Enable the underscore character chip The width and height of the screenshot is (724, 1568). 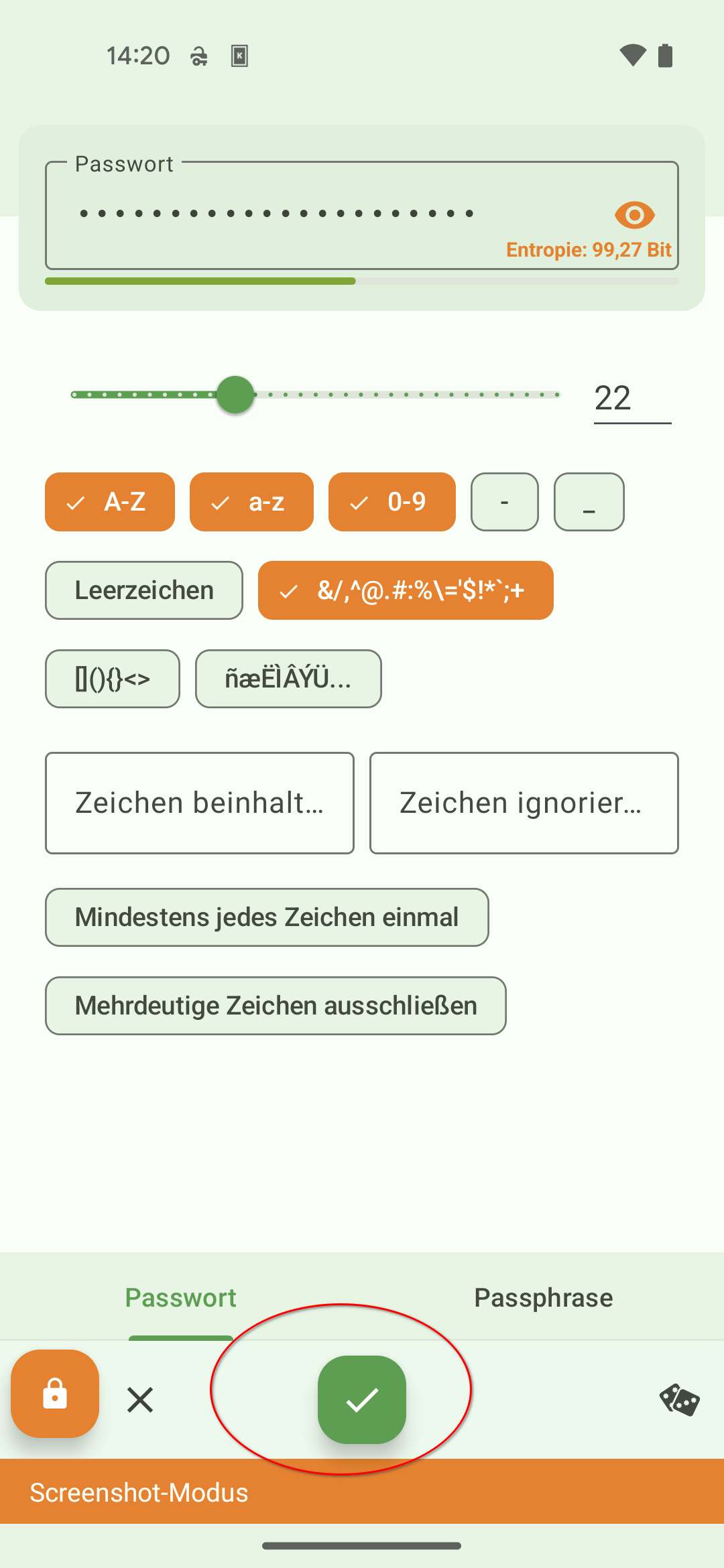[x=589, y=502]
